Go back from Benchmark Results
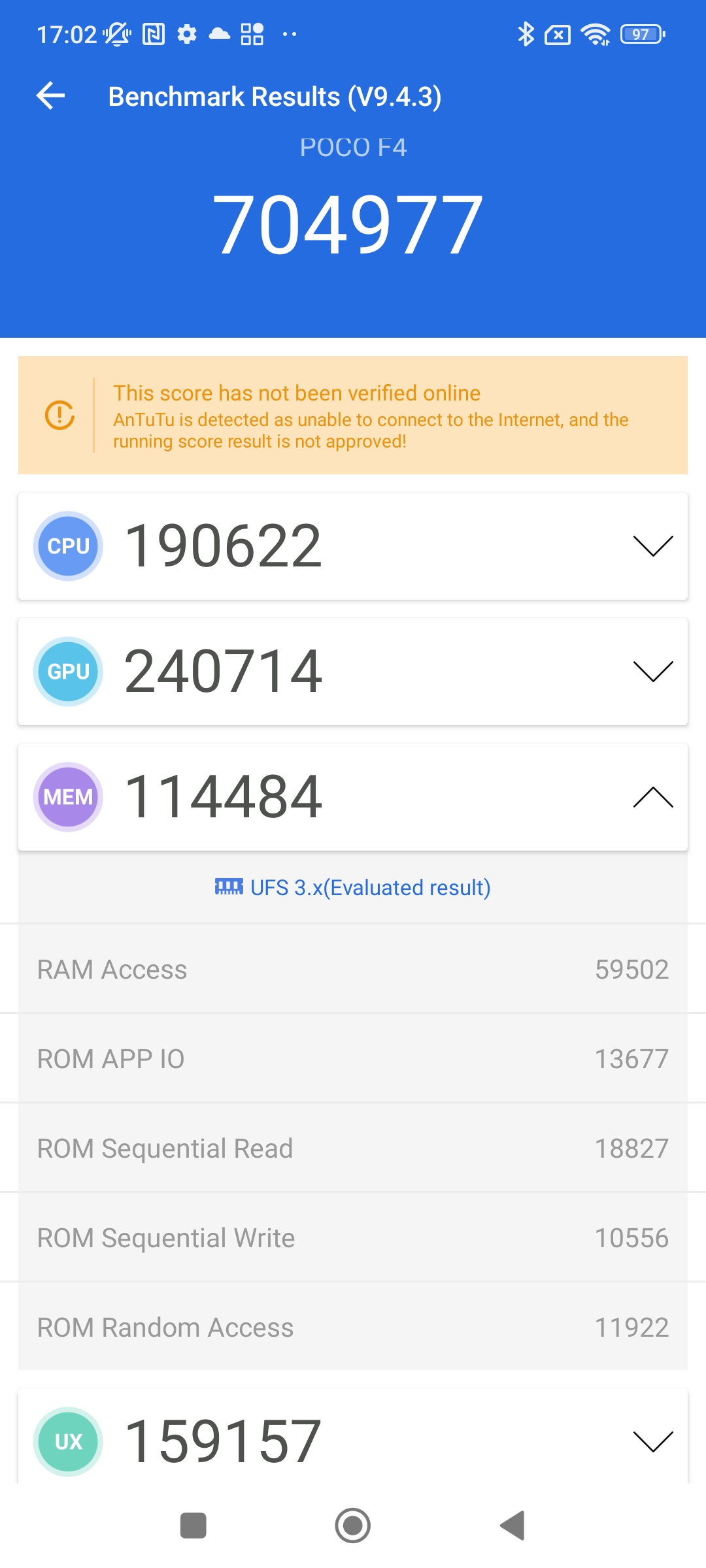Image resolution: width=706 pixels, height=1568 pixels. pos(51,96)
